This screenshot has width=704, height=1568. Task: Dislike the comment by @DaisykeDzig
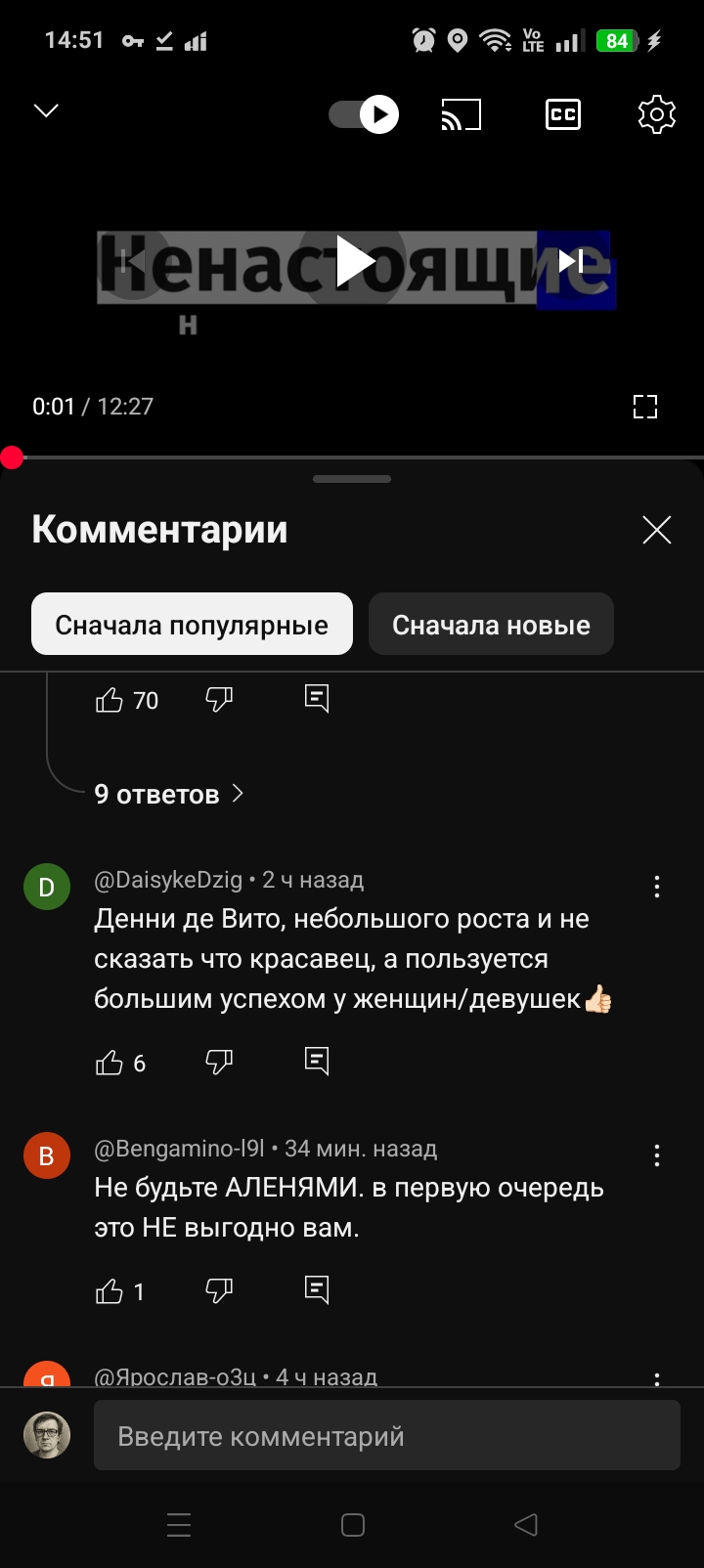[x=219, y=1063]
